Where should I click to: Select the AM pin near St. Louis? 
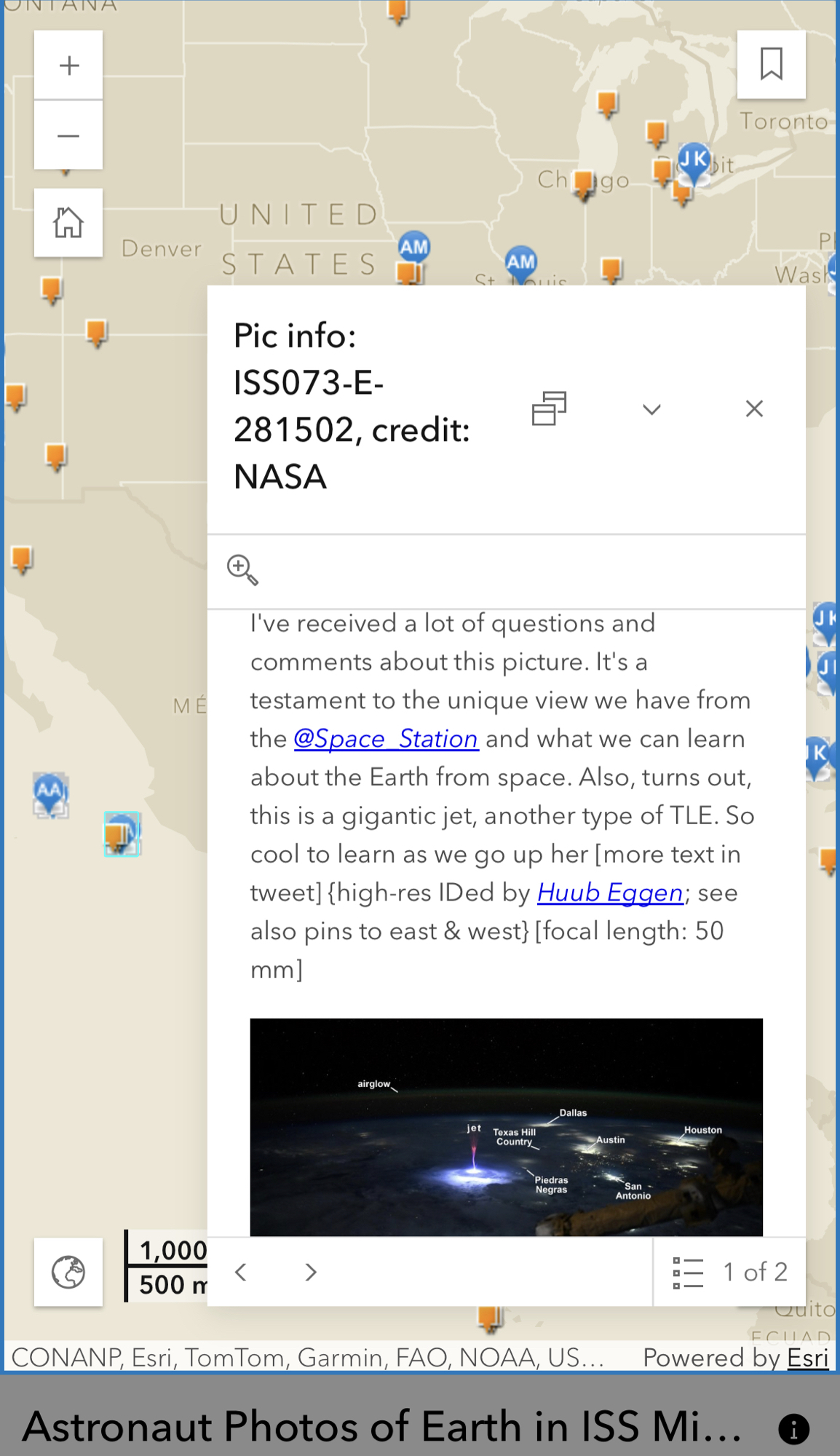520,262
